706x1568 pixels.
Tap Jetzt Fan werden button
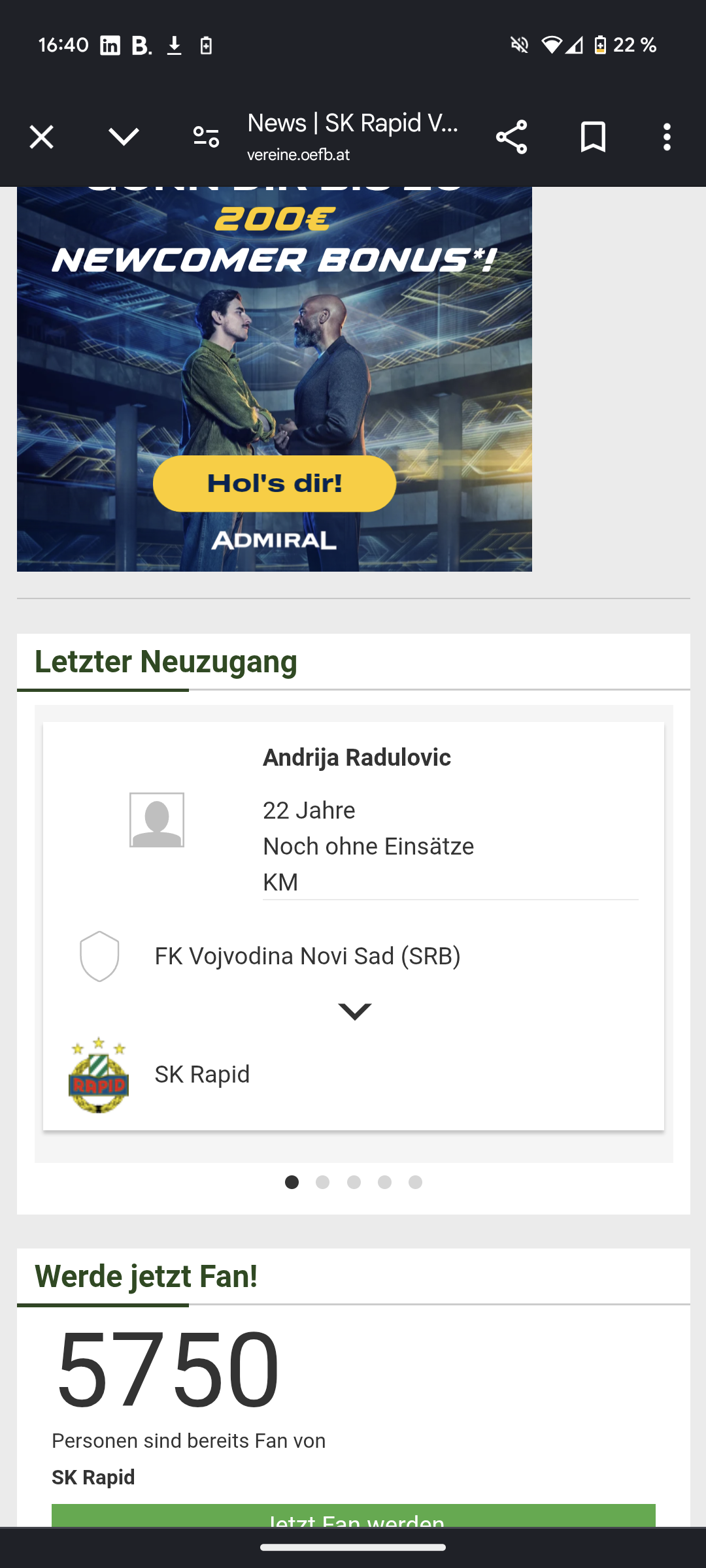(x=354, y=1516)
